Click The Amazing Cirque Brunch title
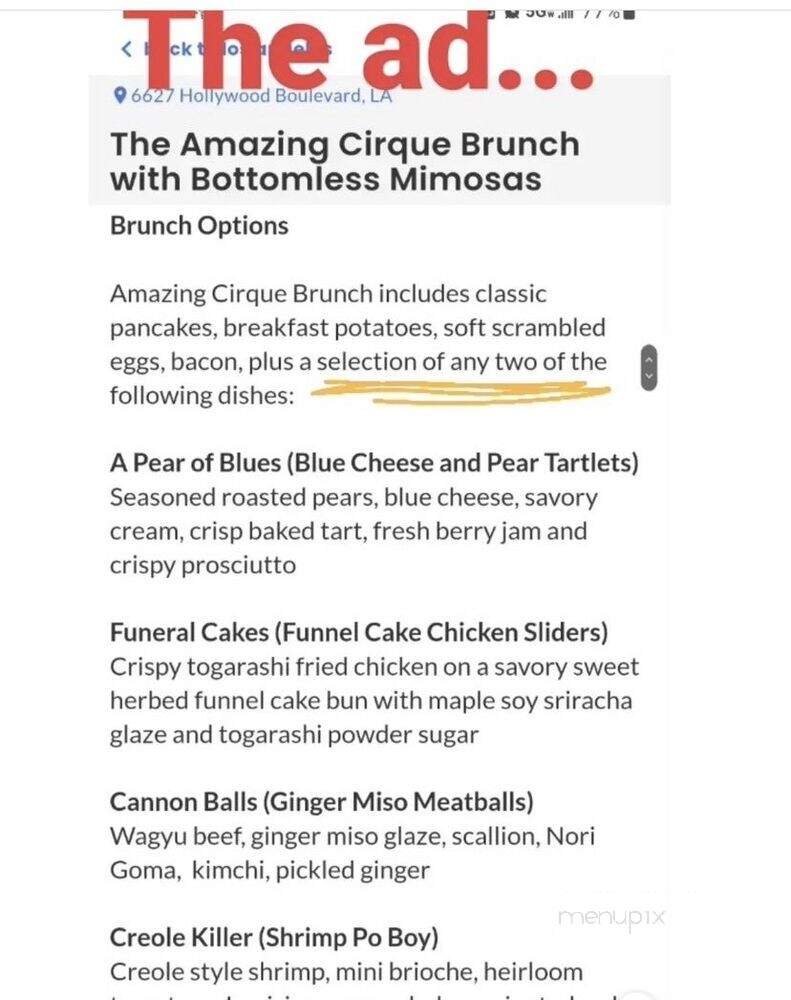The height and width of the screenshot is (1000, 791). point(345,160)
